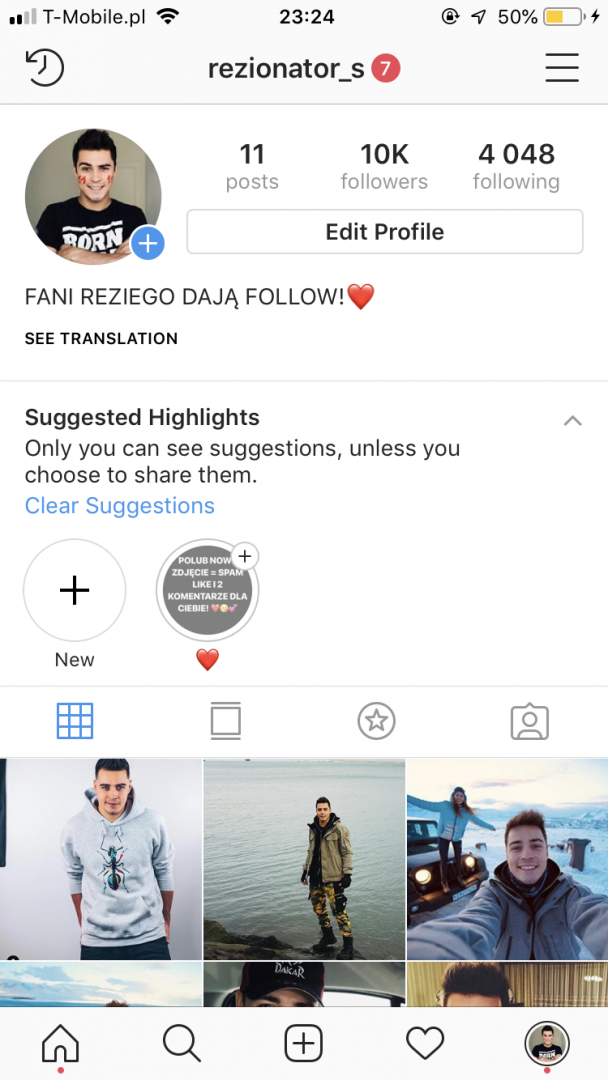
Task: View the 10K followers list
Action: coord(384,166)
